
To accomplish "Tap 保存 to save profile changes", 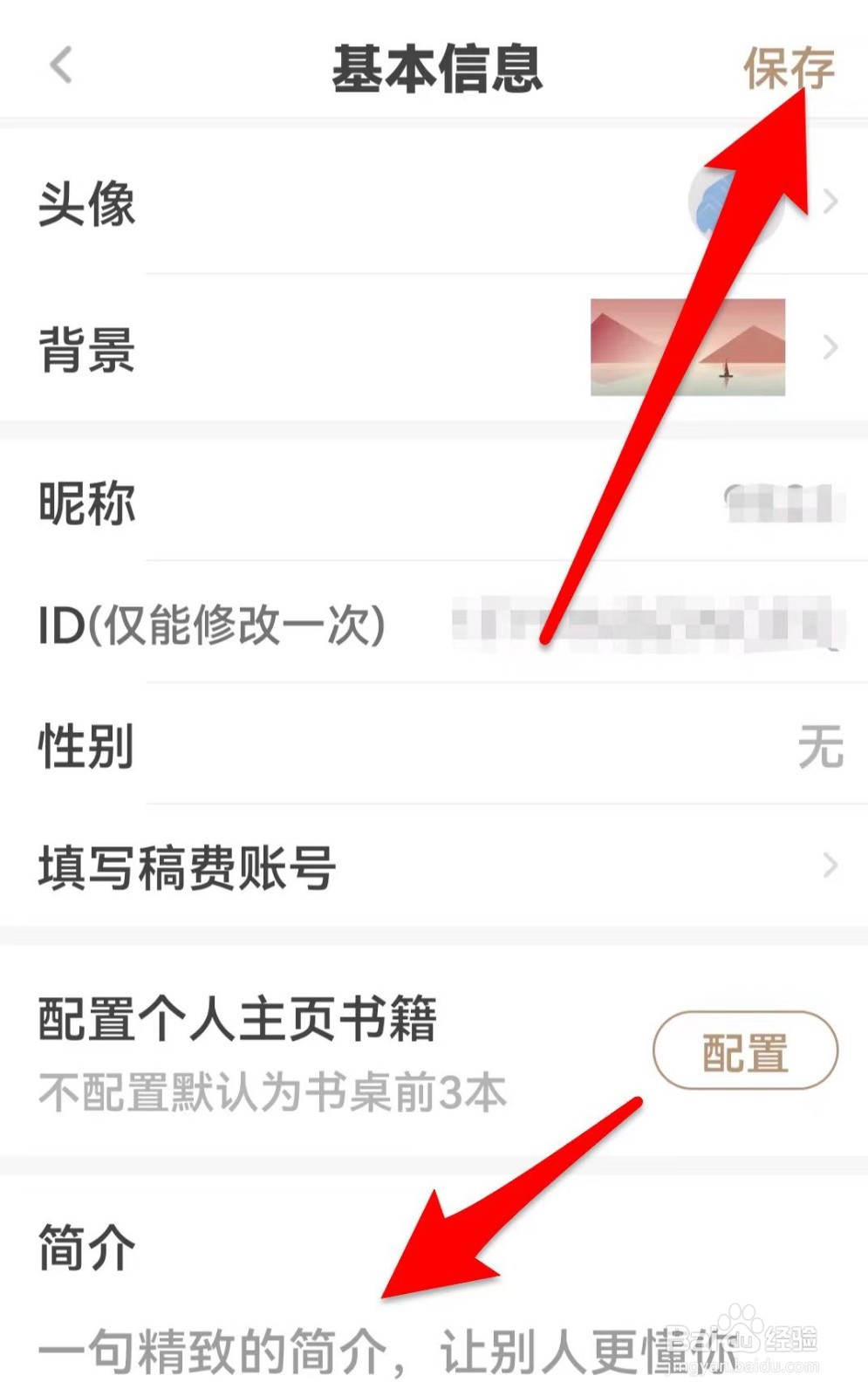I will [x=789, y=68].
